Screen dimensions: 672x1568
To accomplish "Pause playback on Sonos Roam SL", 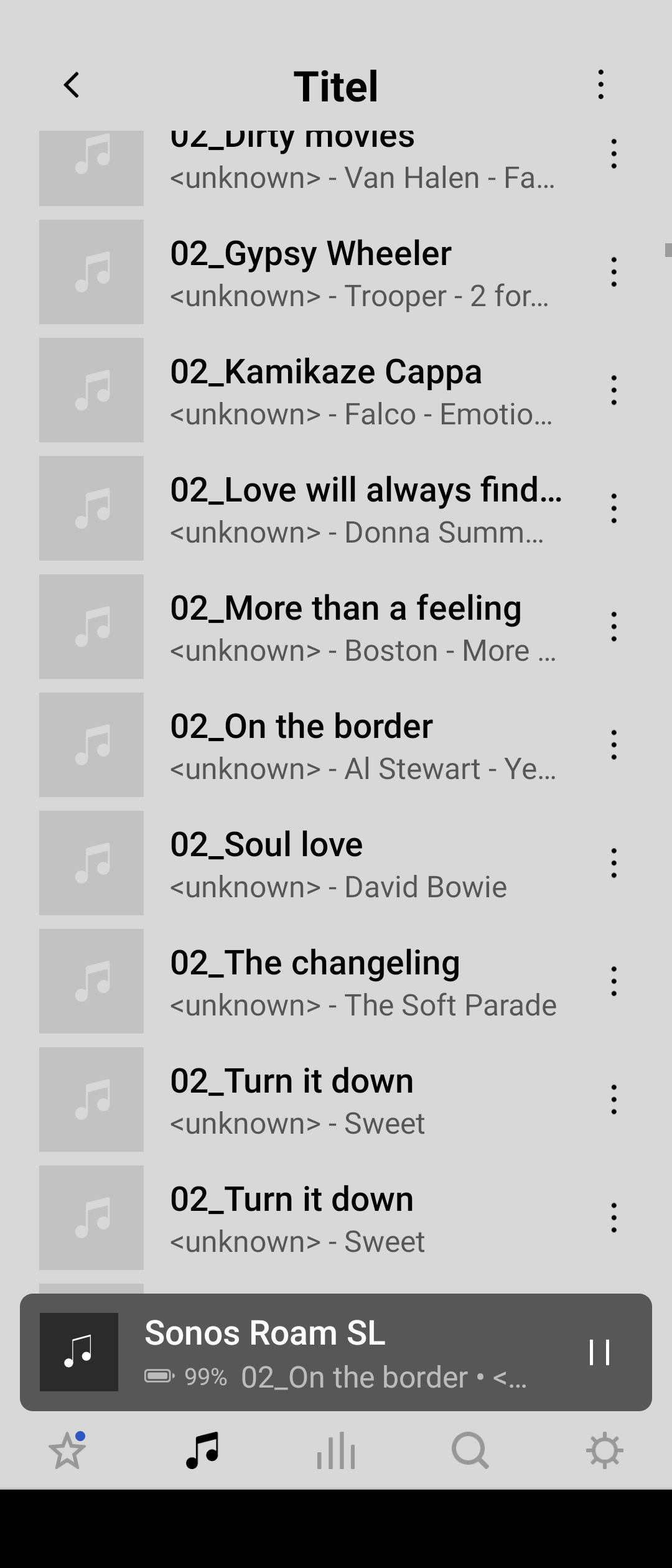I will [x=599, y=1352].
